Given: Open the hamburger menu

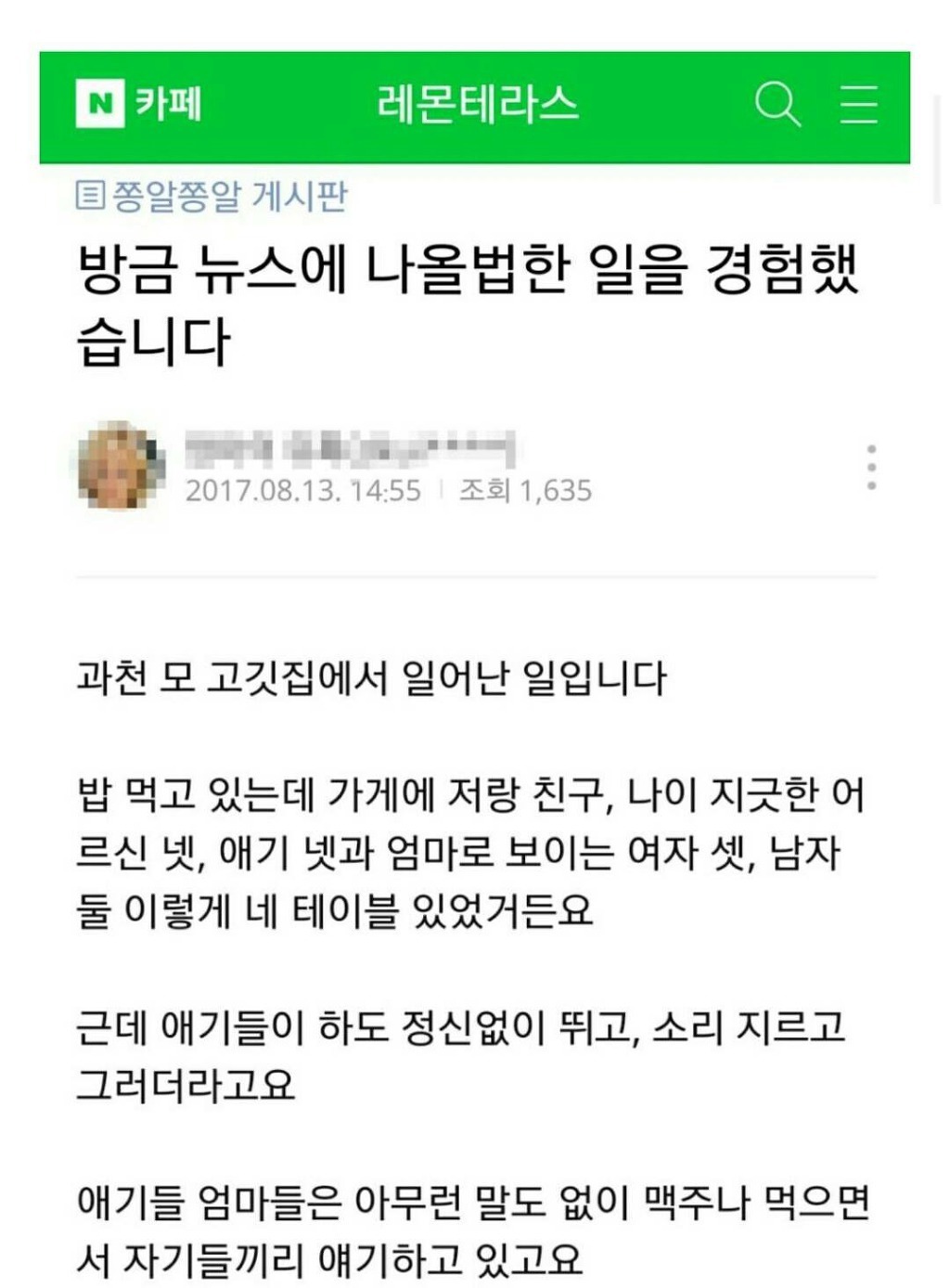Looking at the screenshot, I should point(858,103).
